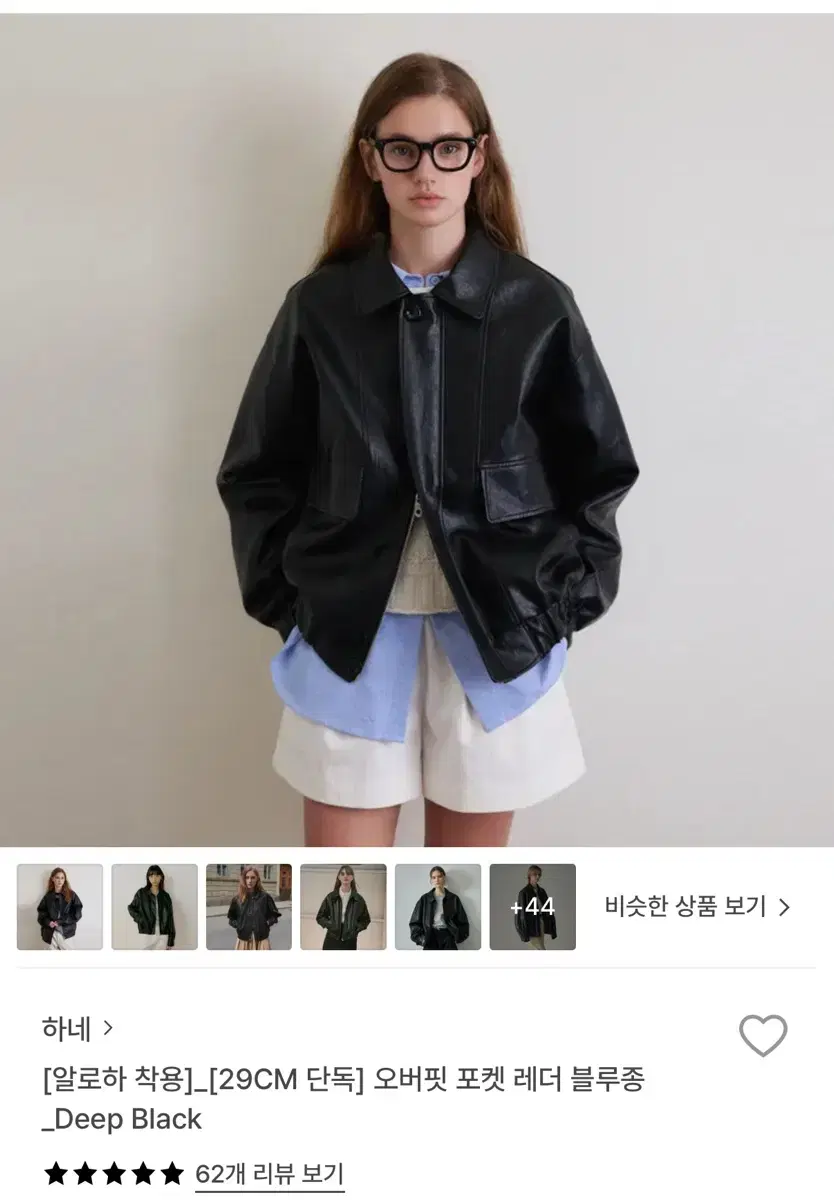Open similar products via the right chevron
This screenshot has height=1200, width=834.
(785, 905)
